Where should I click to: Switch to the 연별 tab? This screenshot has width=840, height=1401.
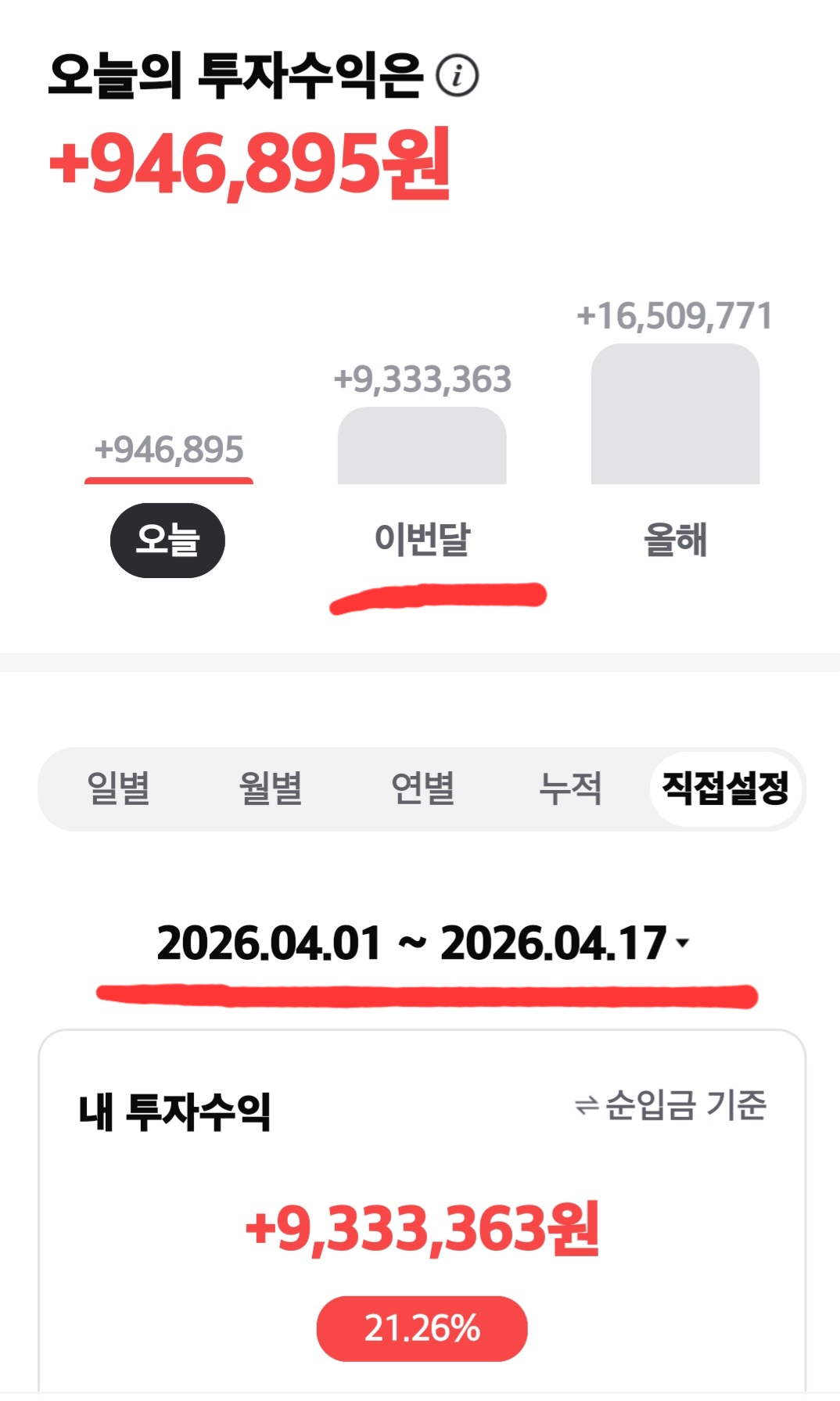422,788
